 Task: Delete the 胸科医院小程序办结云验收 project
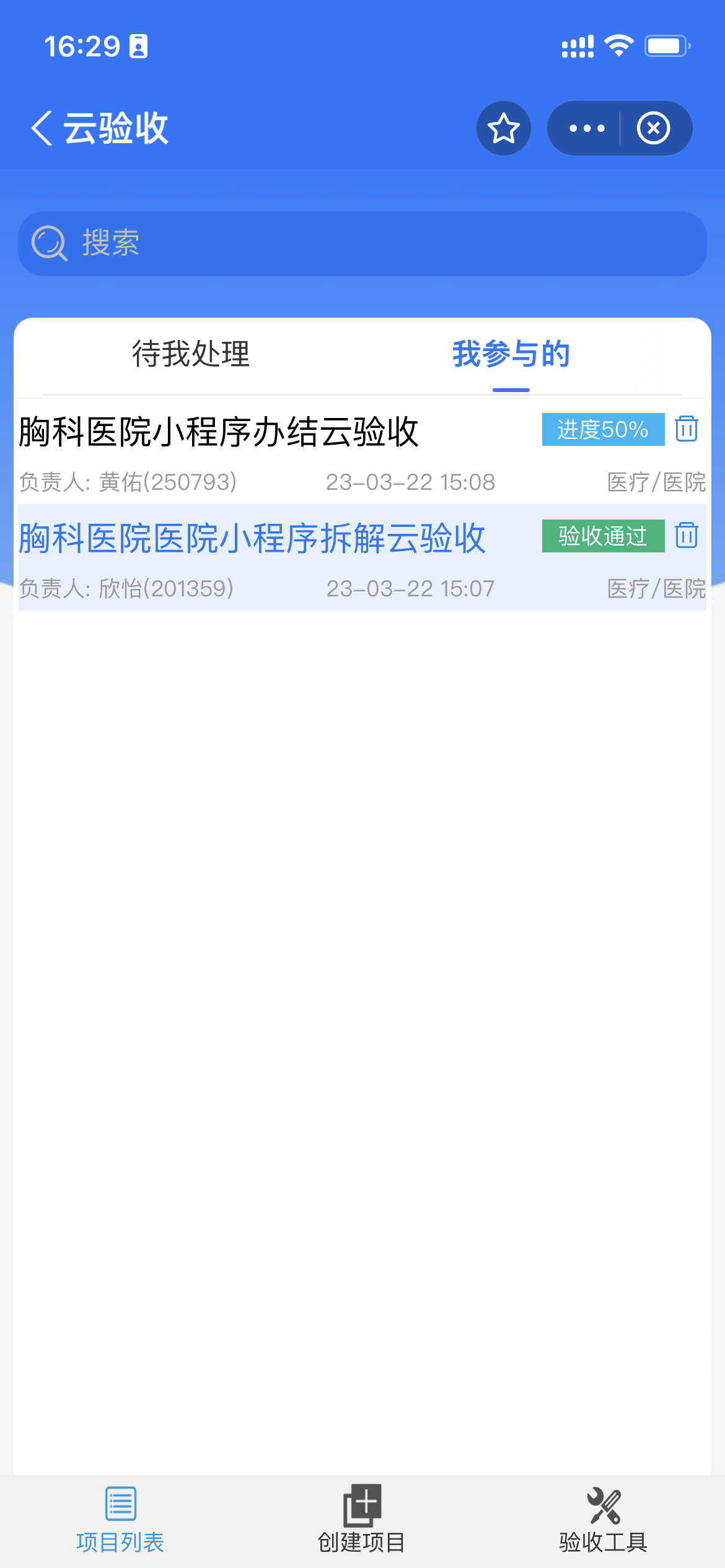point(687,429)
